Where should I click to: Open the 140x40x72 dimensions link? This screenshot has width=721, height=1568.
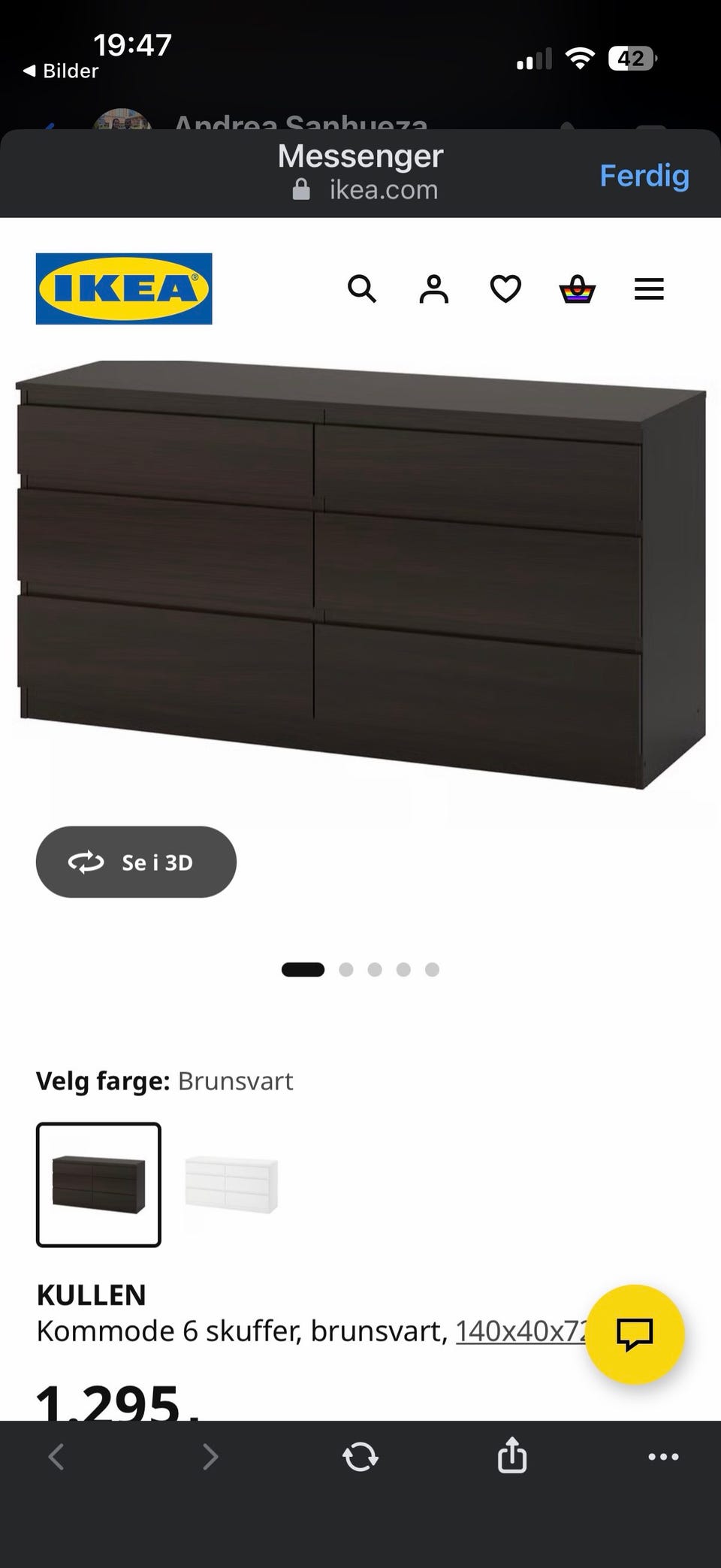520,1331
